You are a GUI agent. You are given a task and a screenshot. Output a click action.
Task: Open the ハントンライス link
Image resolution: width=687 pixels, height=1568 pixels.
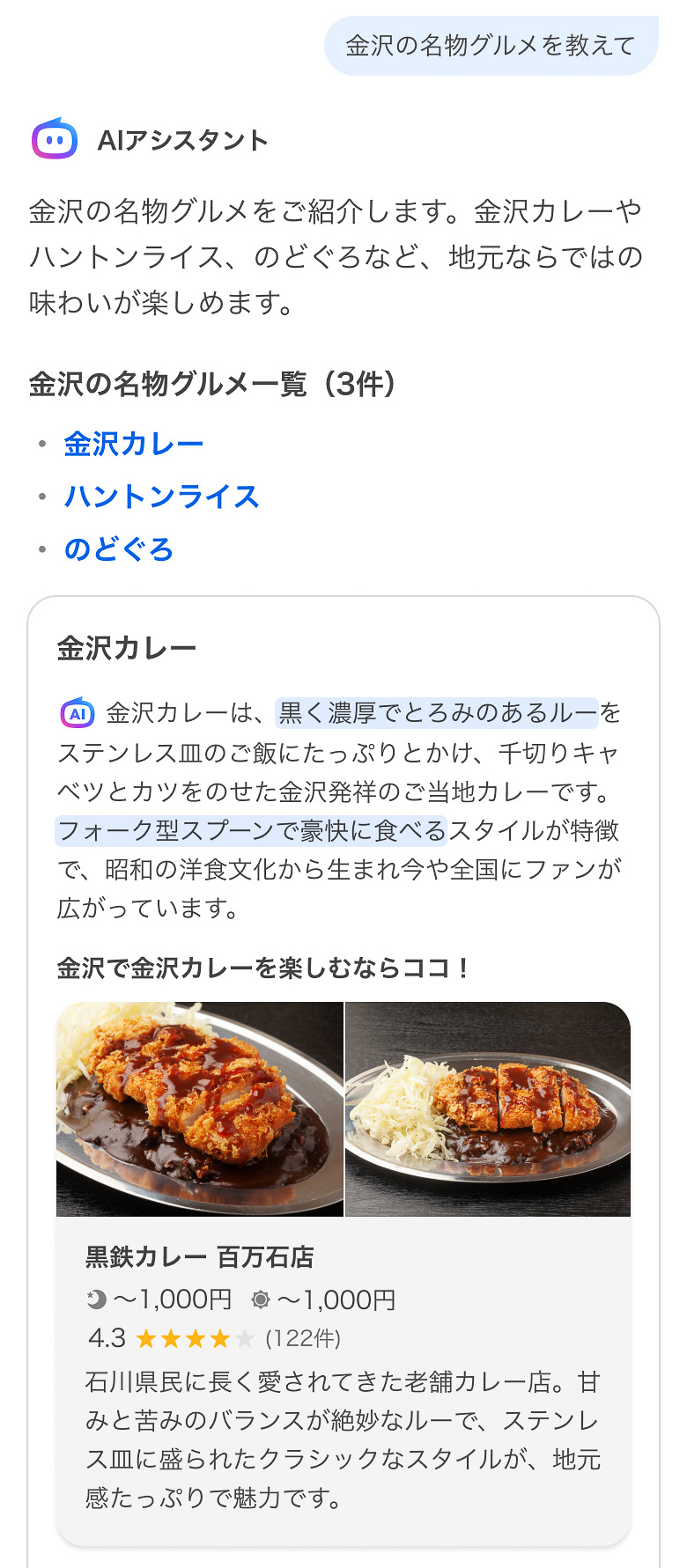coord(160,497)
